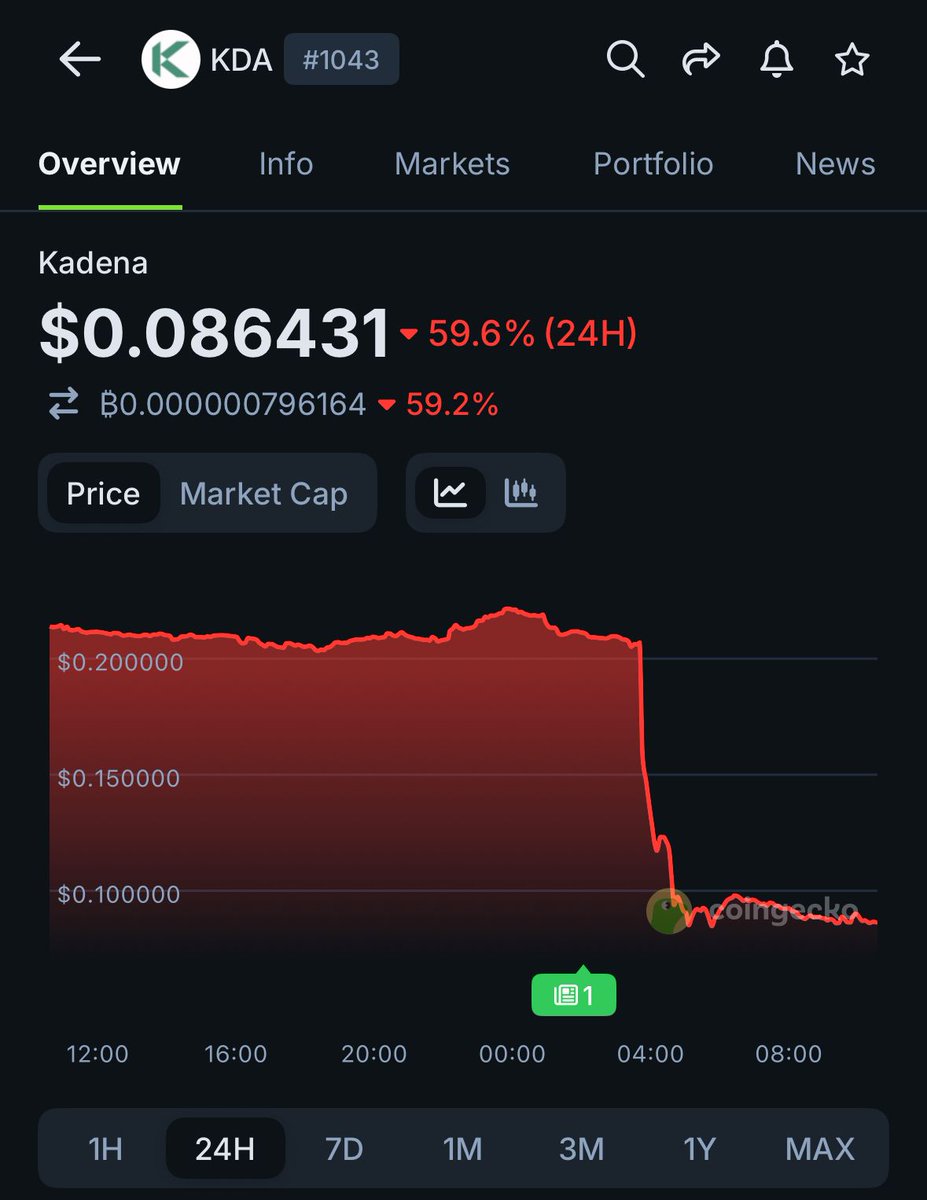Choose the 7D time range
Screen dimensions: 927x1200
344,1149
